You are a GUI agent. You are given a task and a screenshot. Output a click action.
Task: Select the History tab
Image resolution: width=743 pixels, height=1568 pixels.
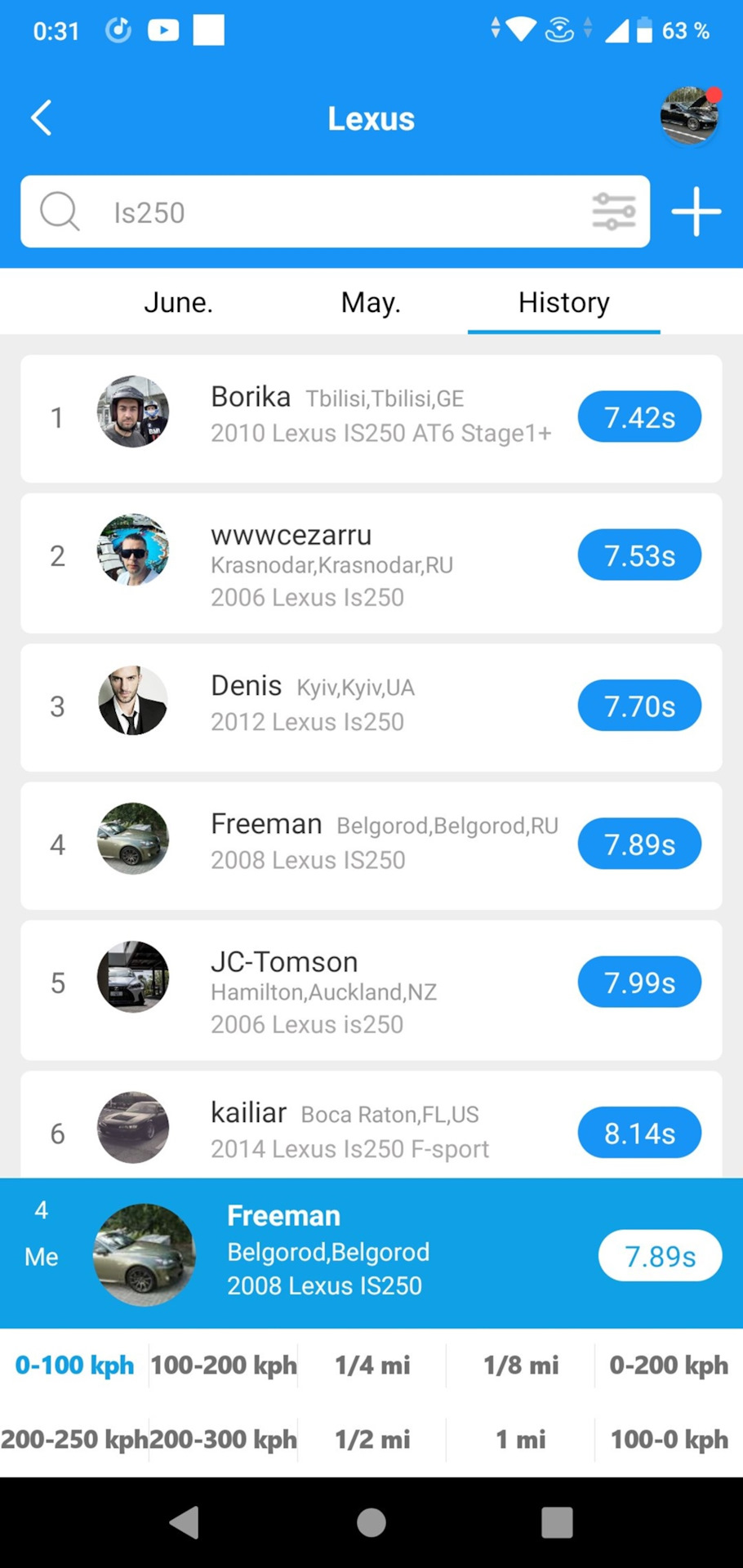(563, 302)
